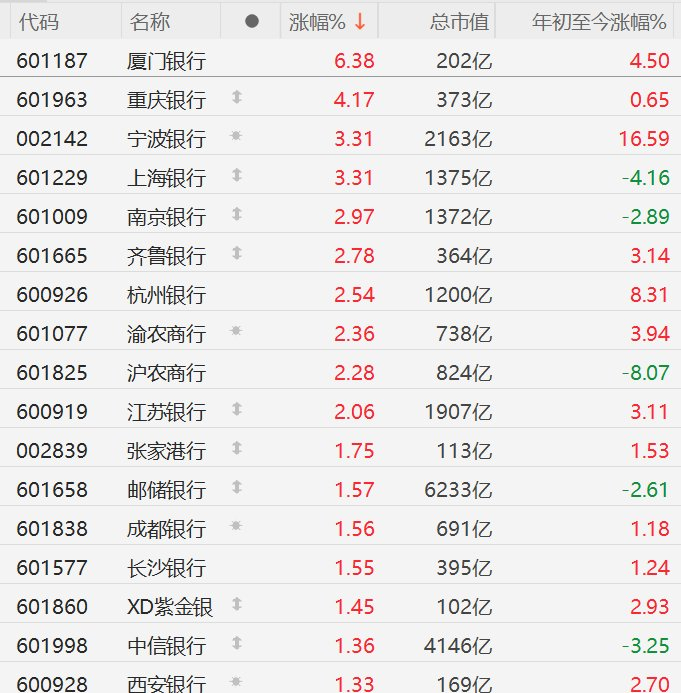Open stock 杭州银行 details
Image resolution: width=681 pixels, height=693 pixels.
(167, 295)
